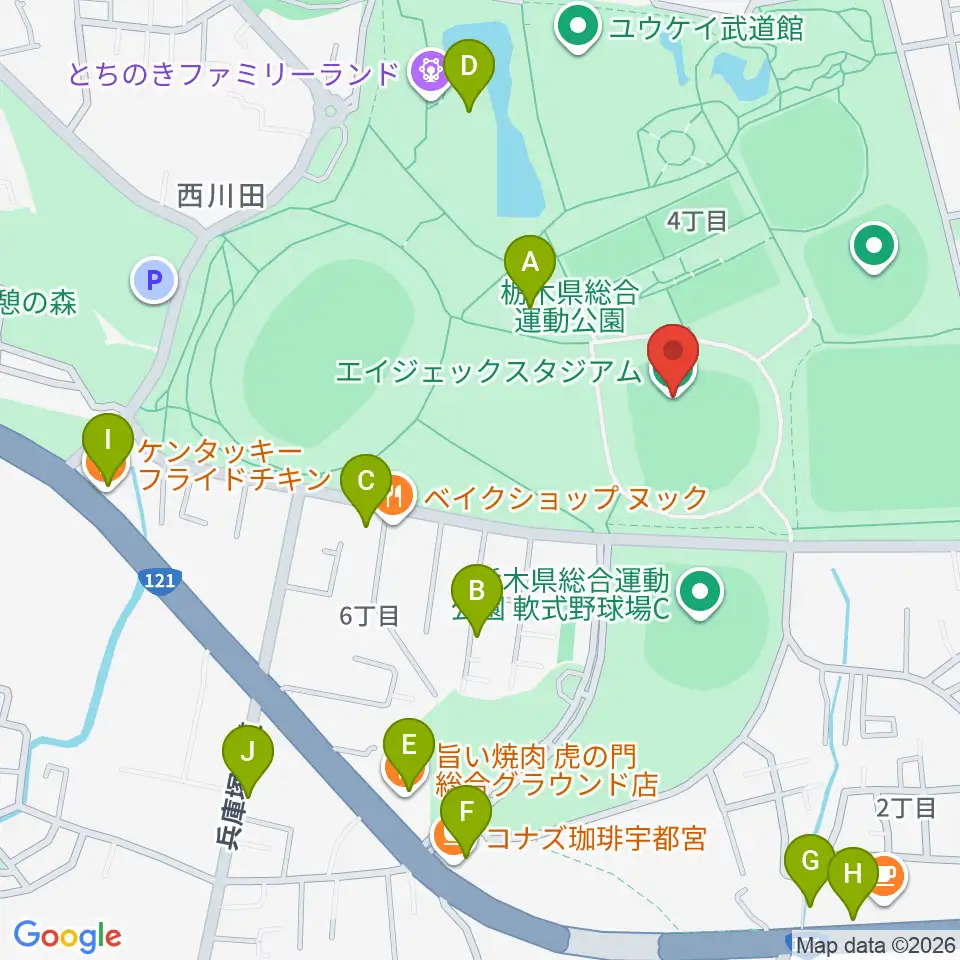
Task: Select the とちのきファミリーランド attraction pin
Action: click(432, 73)
